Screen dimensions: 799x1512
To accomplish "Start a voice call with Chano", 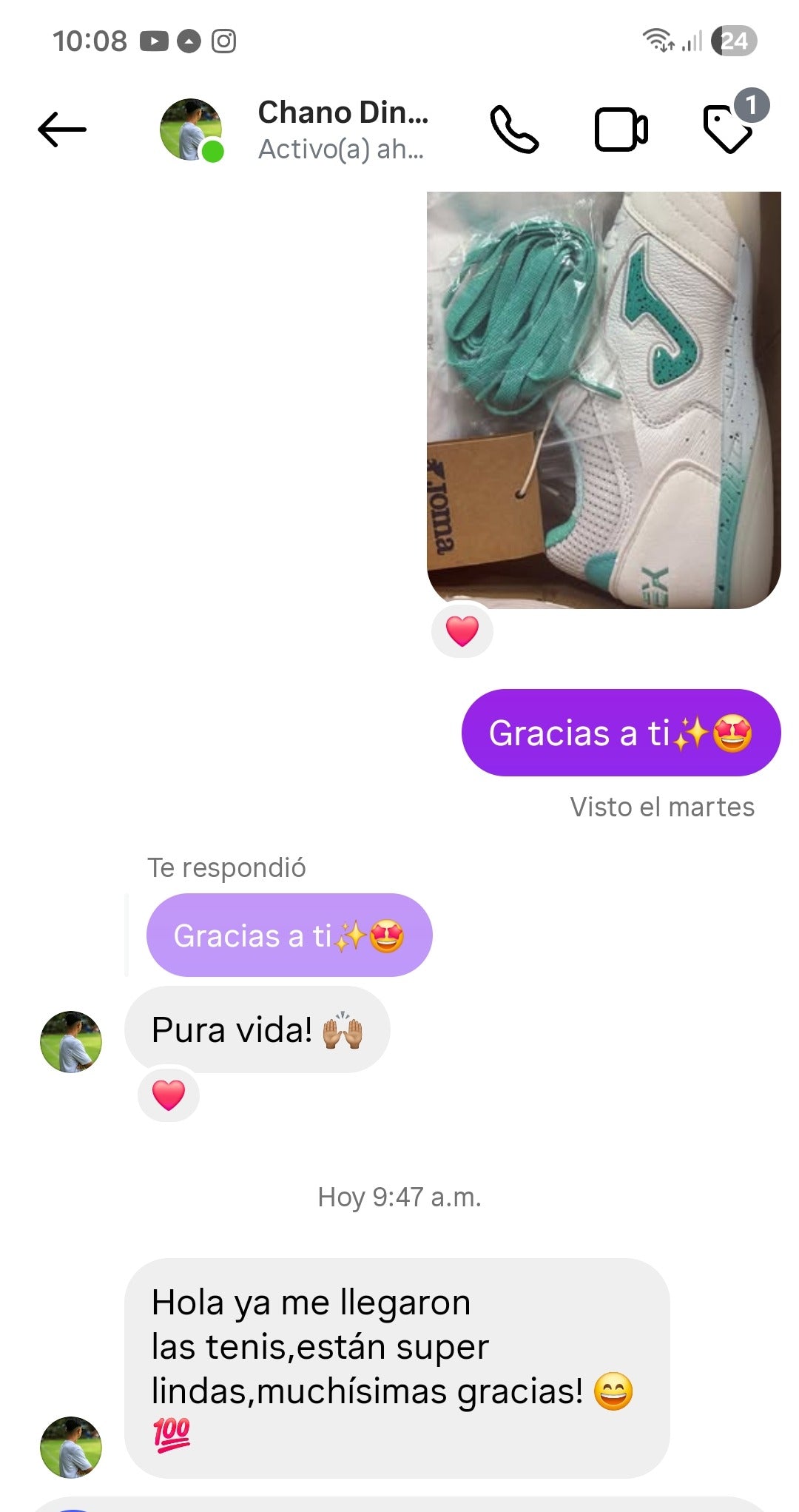I will tap(514, 130).
